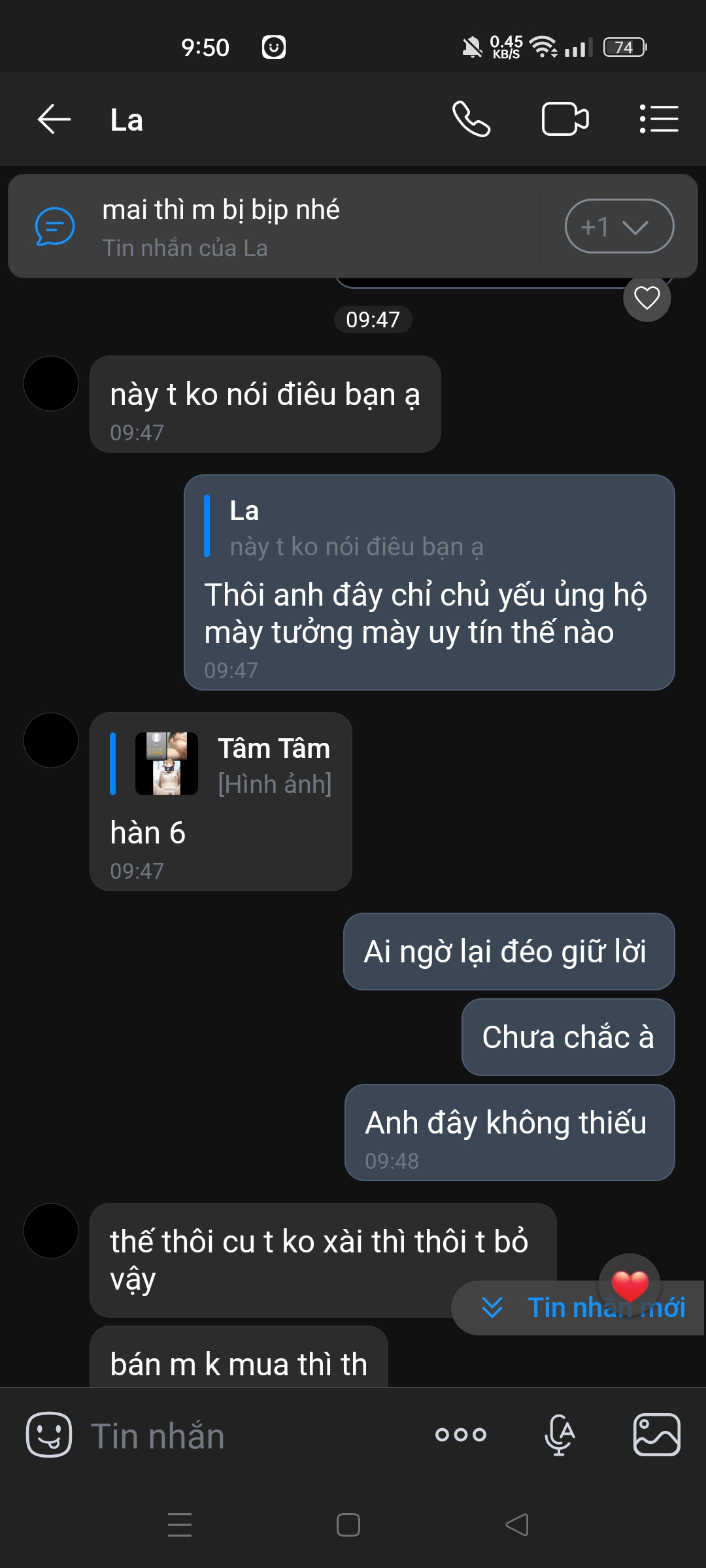This screenshot has height=1568, width=706.
Task: Open the chat options menu
Action: point(658,120)
